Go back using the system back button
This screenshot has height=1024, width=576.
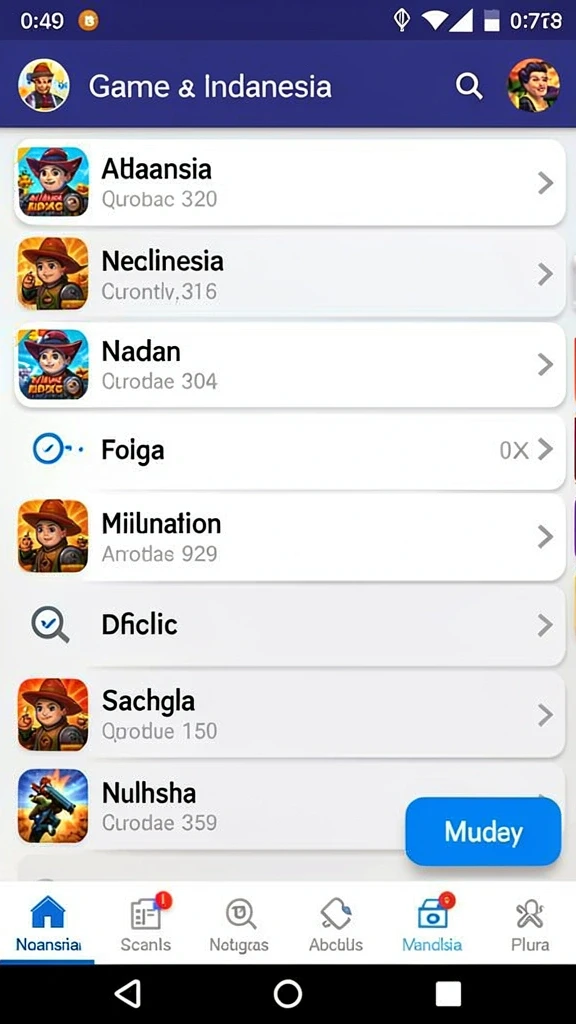(x=128, y=994)
